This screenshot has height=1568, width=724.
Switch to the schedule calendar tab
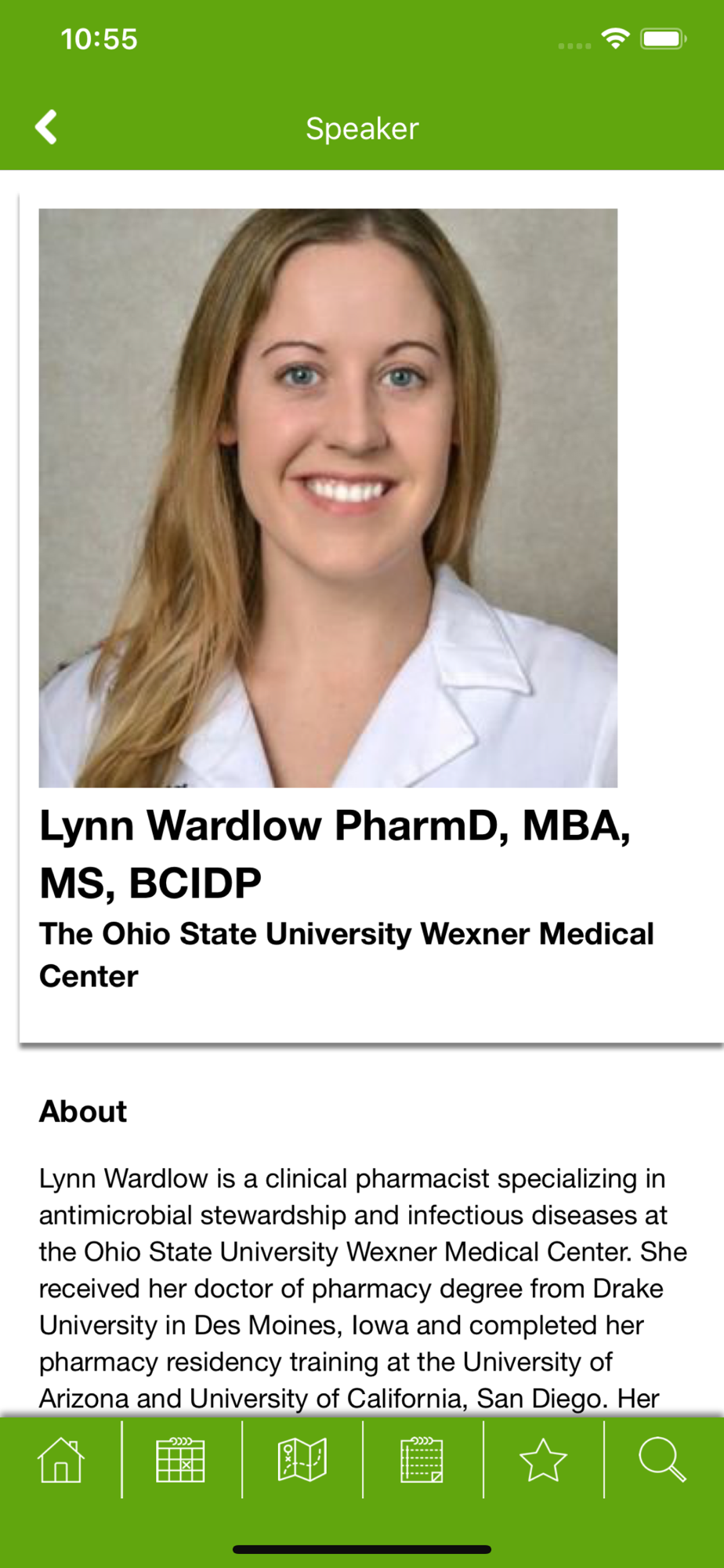pos(181,1460)
